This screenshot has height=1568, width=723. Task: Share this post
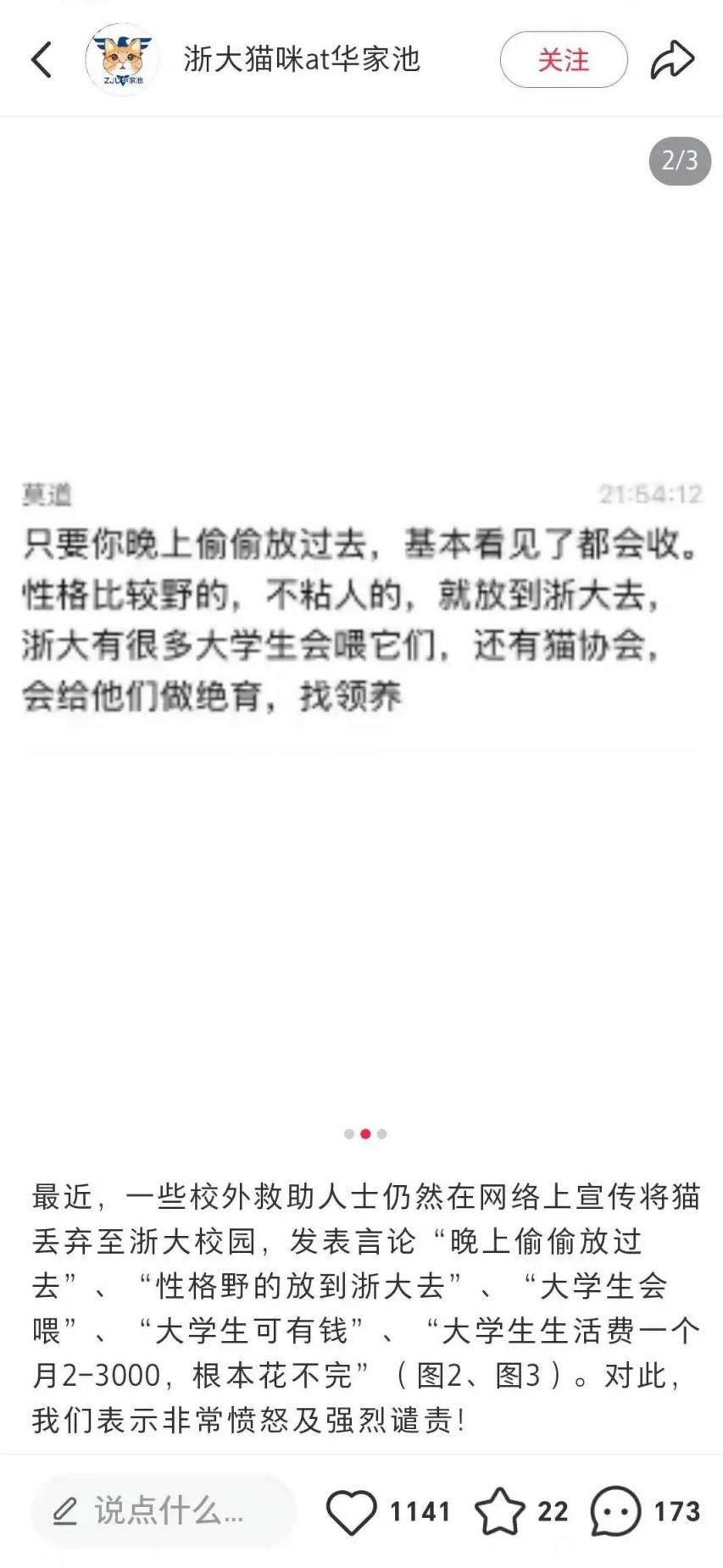672,59
